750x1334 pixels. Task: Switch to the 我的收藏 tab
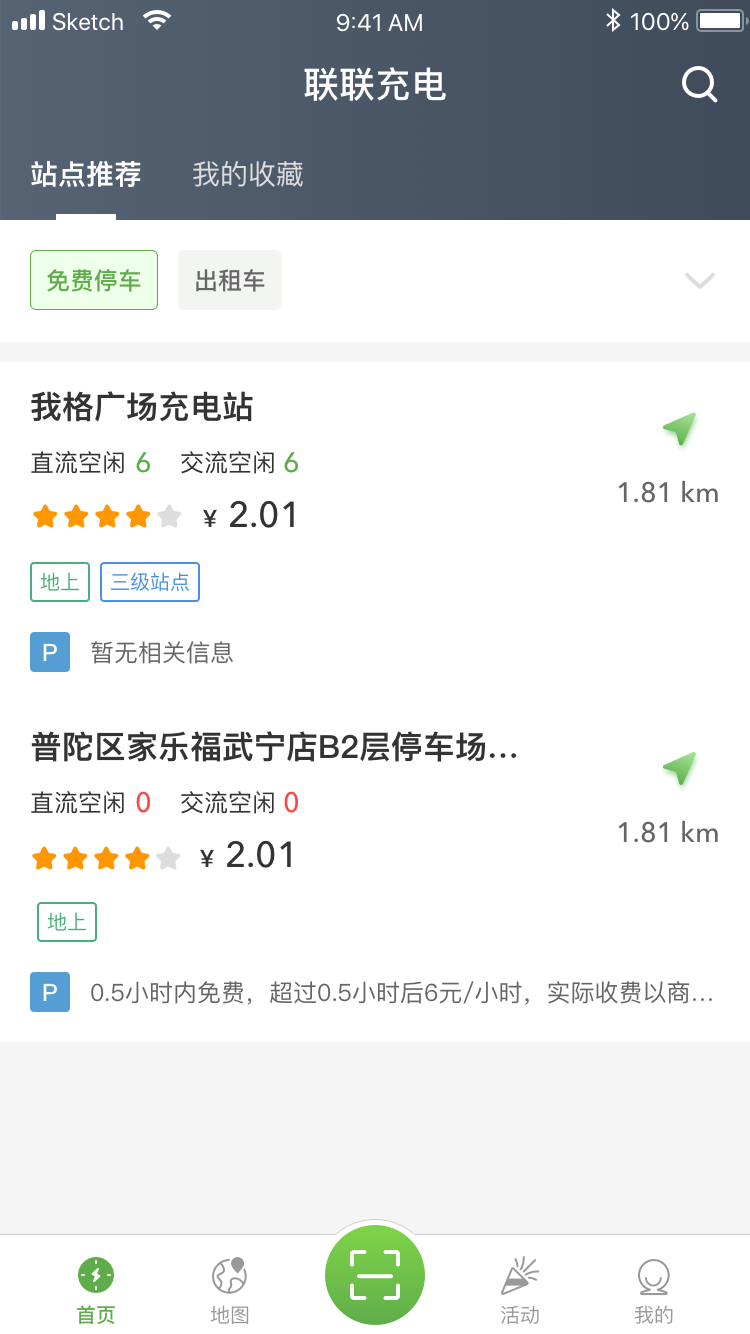coord(246,176)
